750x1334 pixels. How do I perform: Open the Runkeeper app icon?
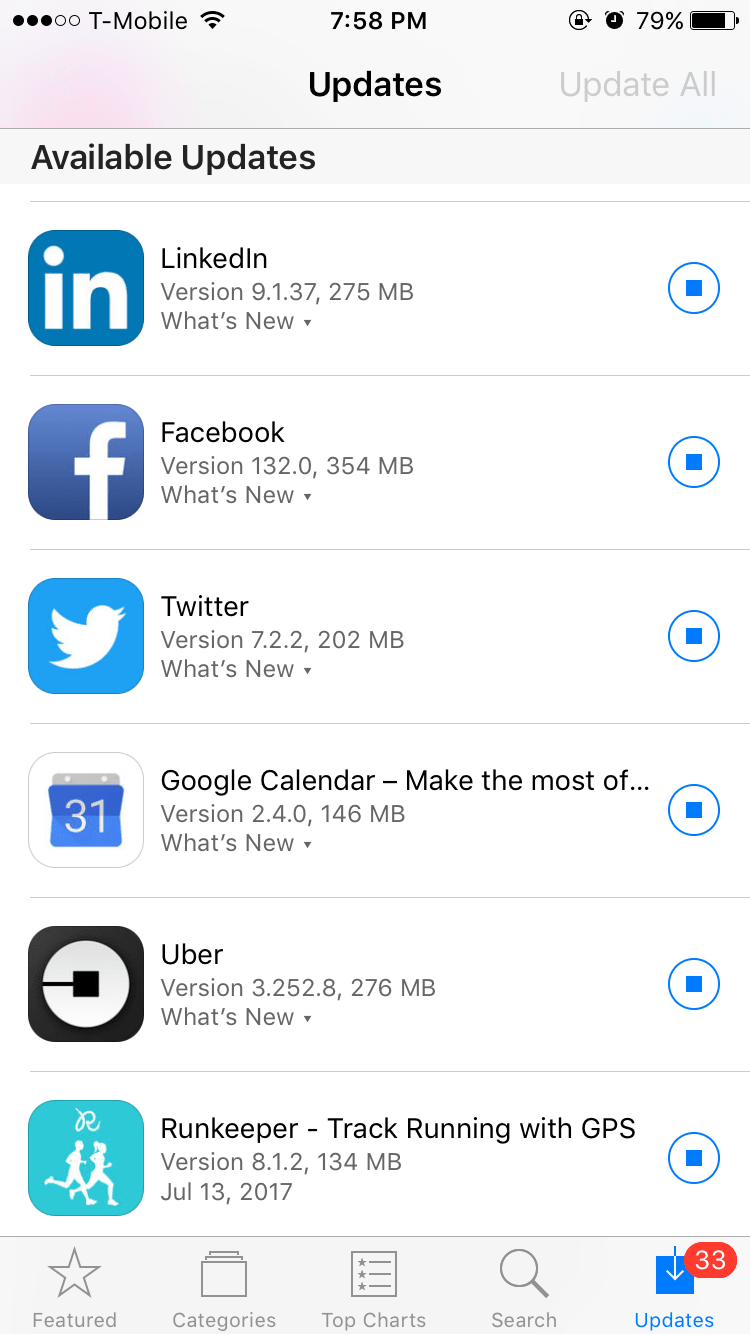point(86,1158)
